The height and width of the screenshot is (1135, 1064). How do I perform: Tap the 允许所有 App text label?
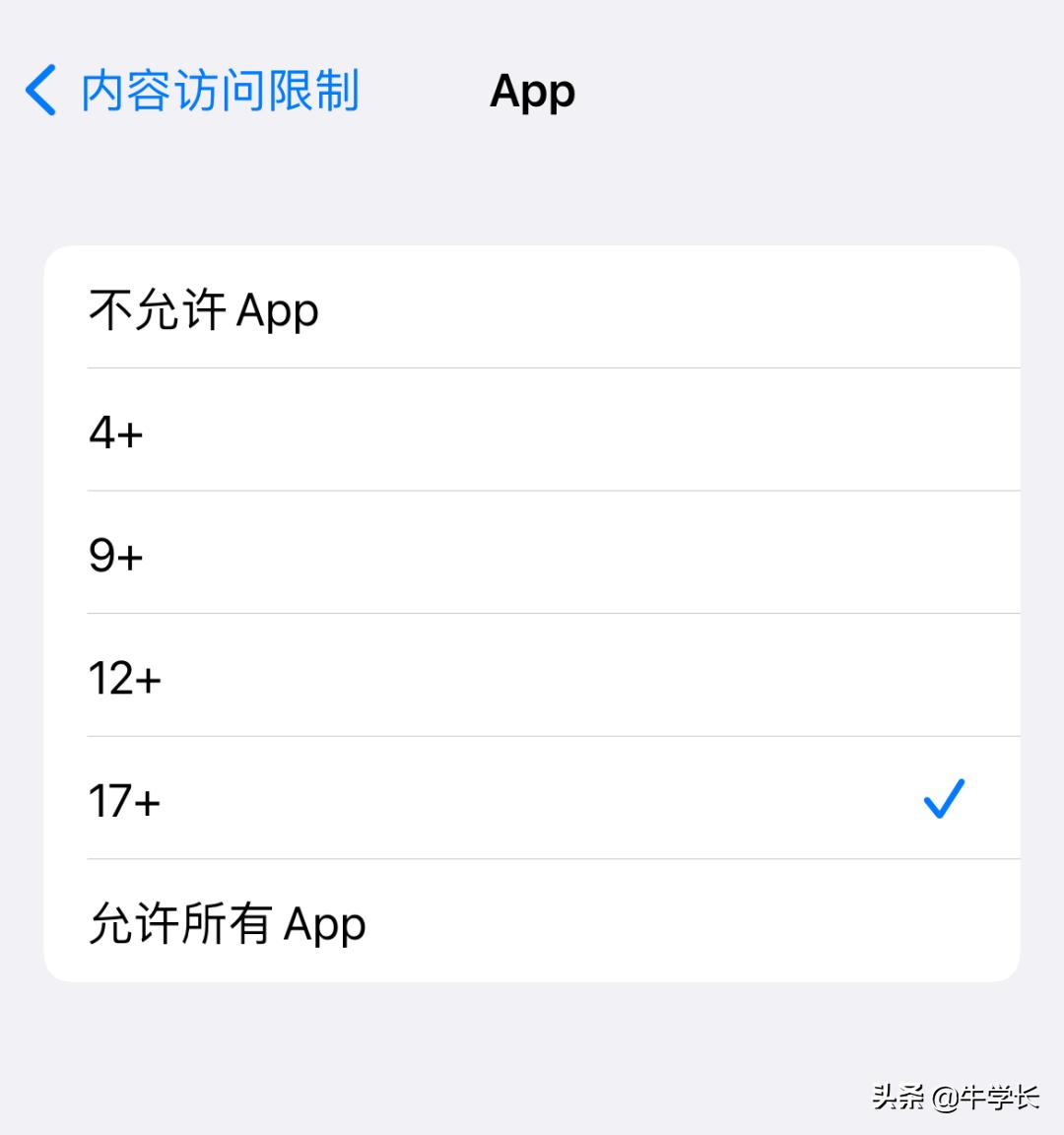pos(228,923)
